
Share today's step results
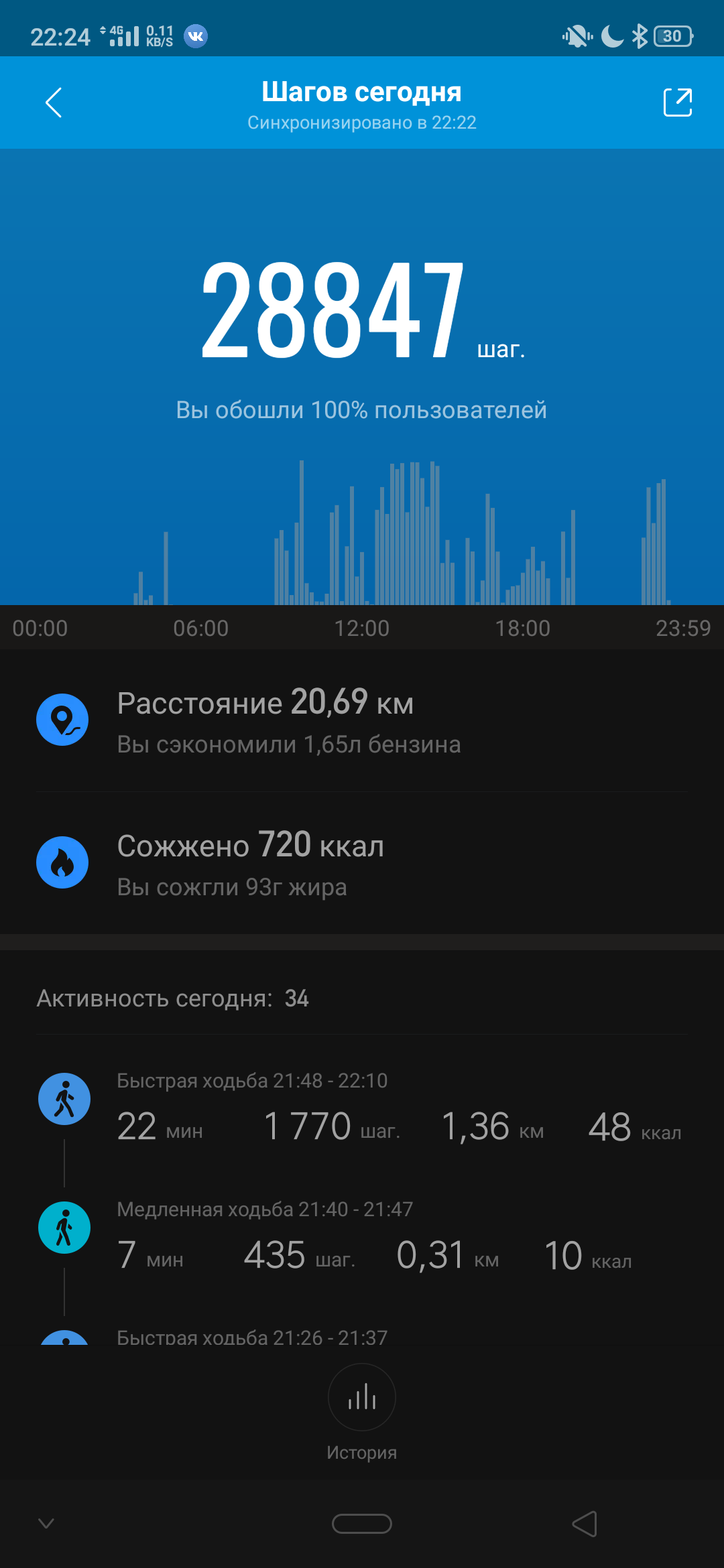click(677, 103)
